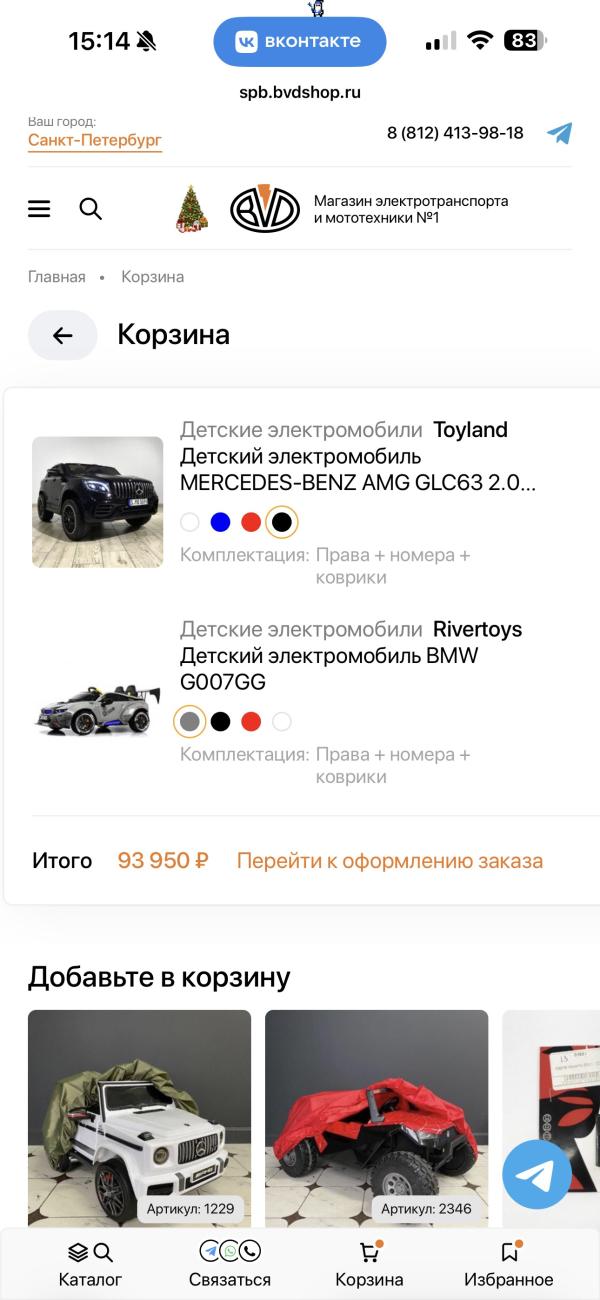This screenshot has width=600, height=1300.
Task: Select blue color for the Mercedes electromobile
Action: tap(221, 522)
